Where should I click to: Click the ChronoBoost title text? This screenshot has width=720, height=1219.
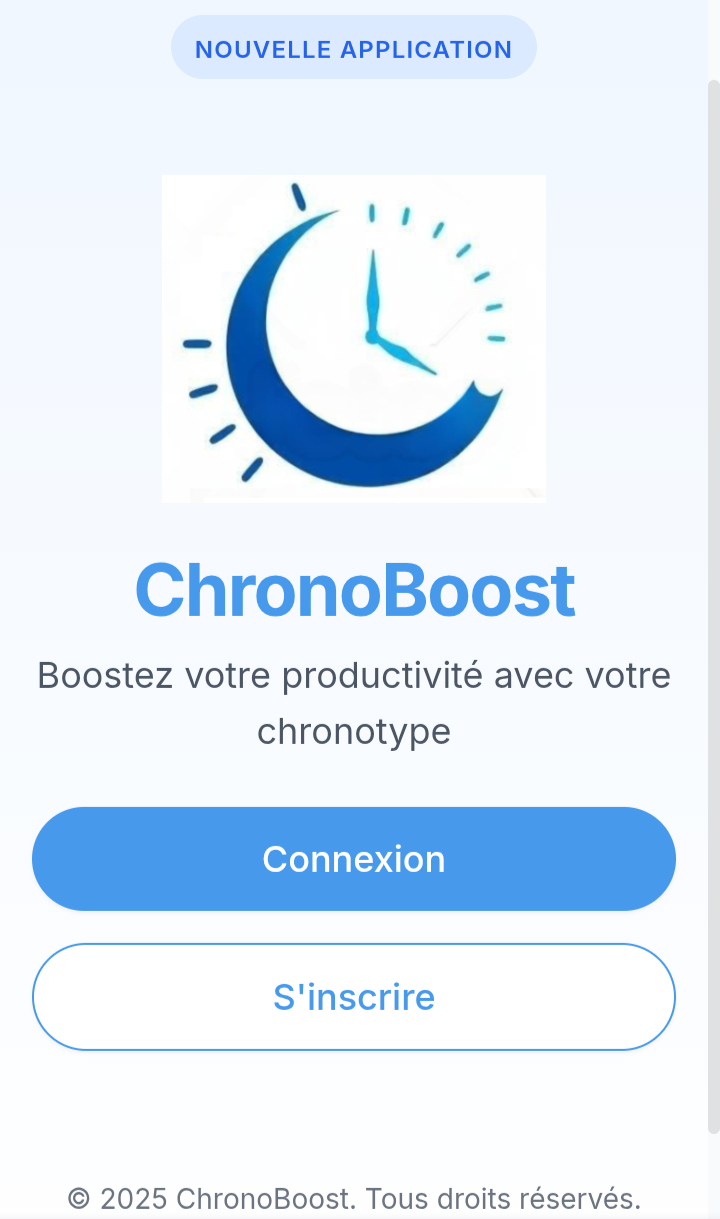(354, 592)
